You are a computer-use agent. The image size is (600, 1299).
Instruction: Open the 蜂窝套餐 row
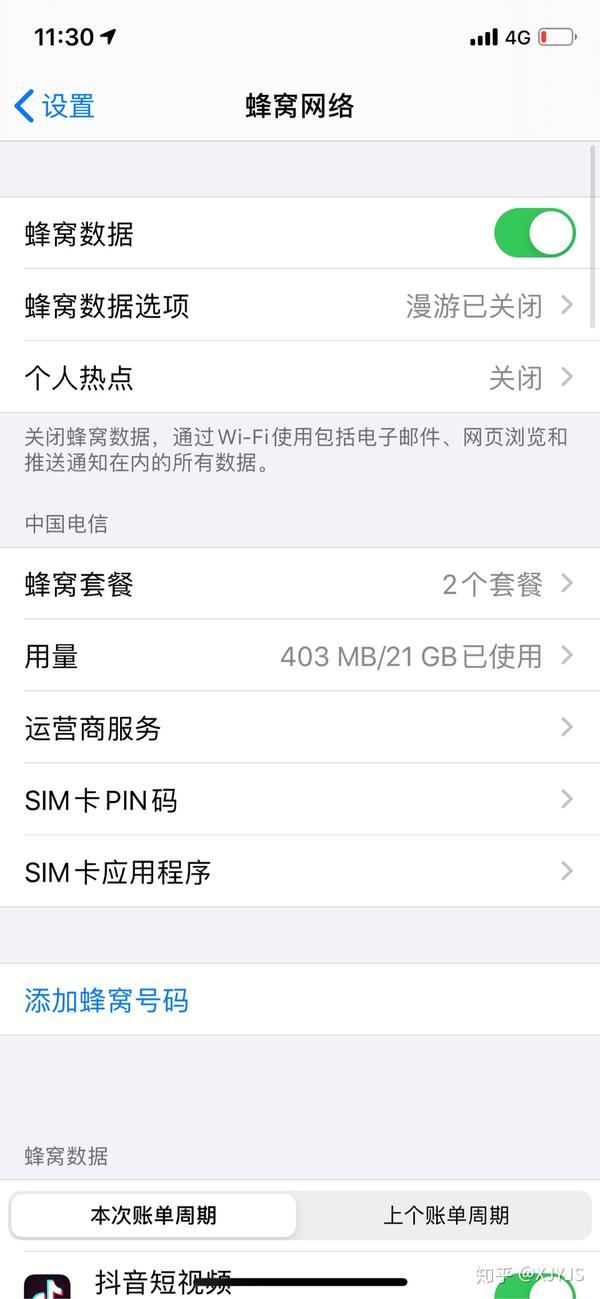pos(300,584)
